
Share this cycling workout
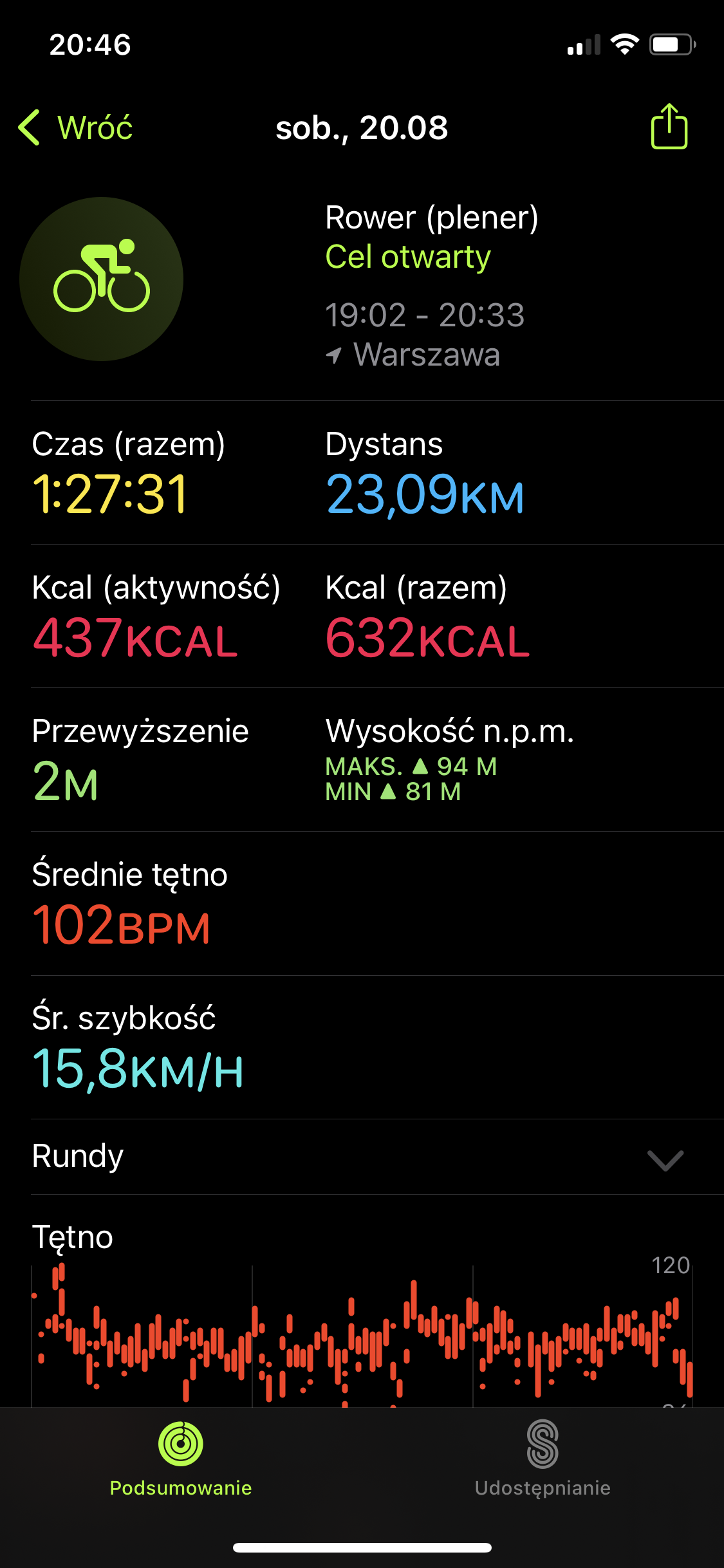(669, 126)
